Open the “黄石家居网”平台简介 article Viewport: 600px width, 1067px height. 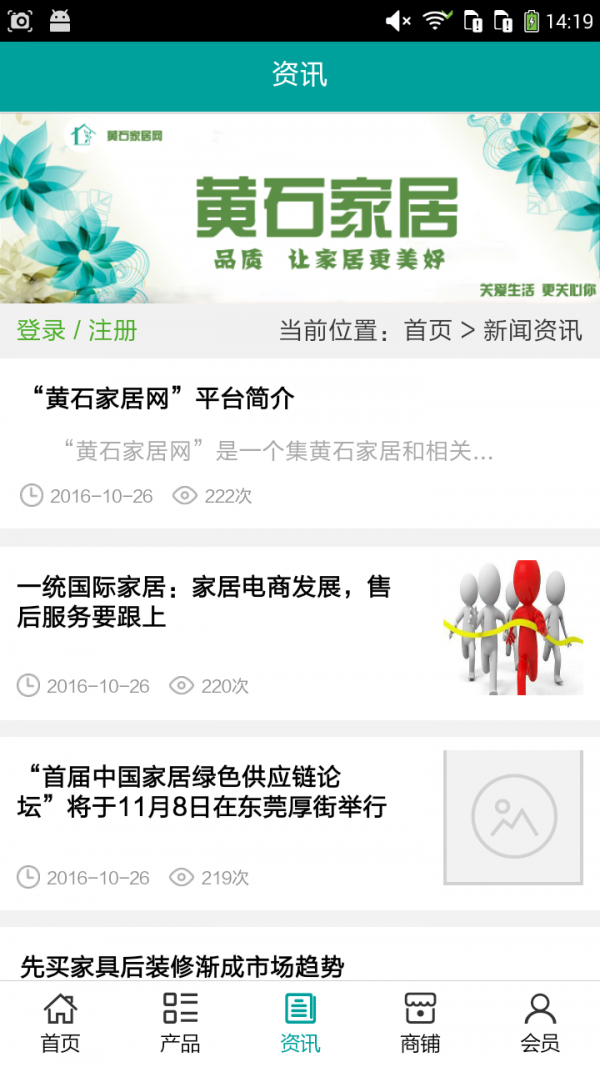click(160, 398)
